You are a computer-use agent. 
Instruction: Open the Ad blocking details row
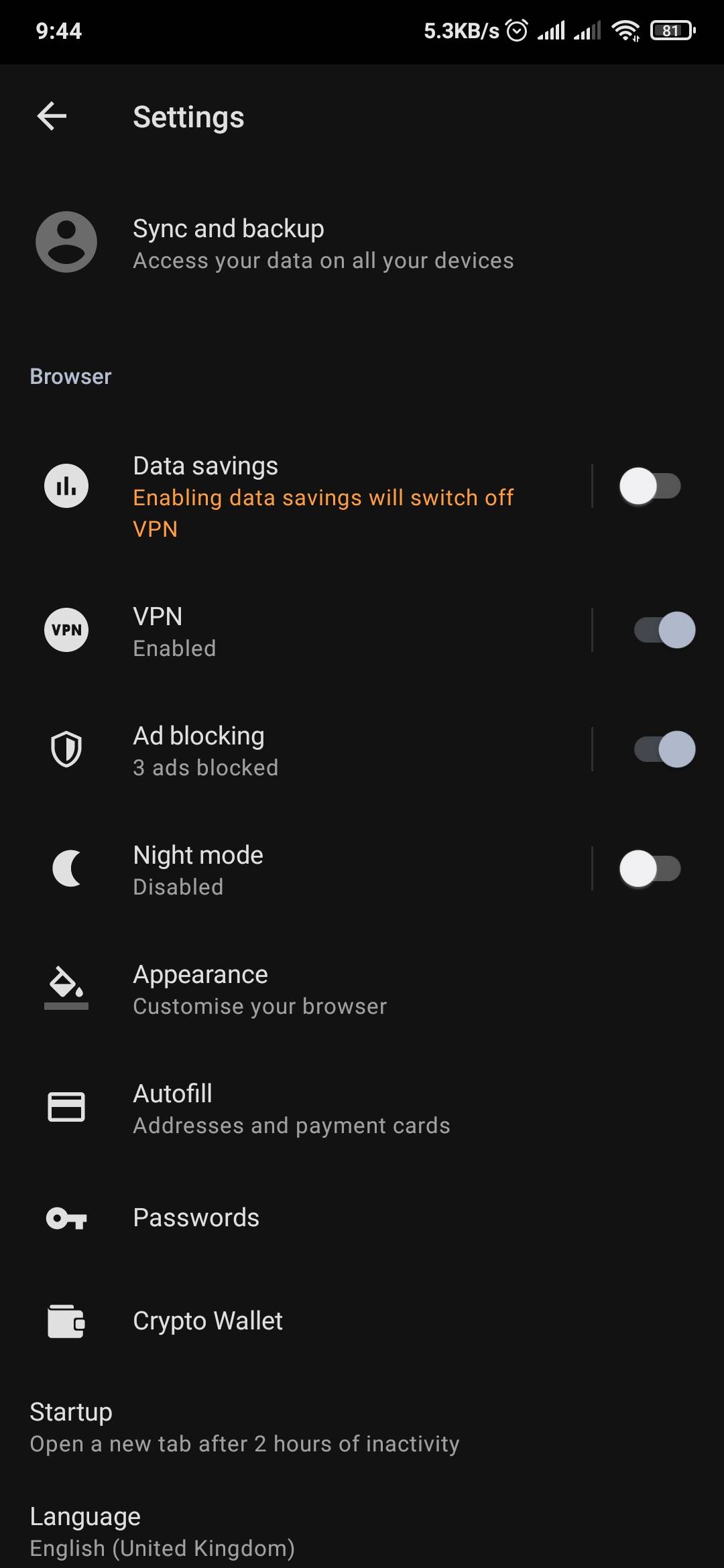point(302,750)
